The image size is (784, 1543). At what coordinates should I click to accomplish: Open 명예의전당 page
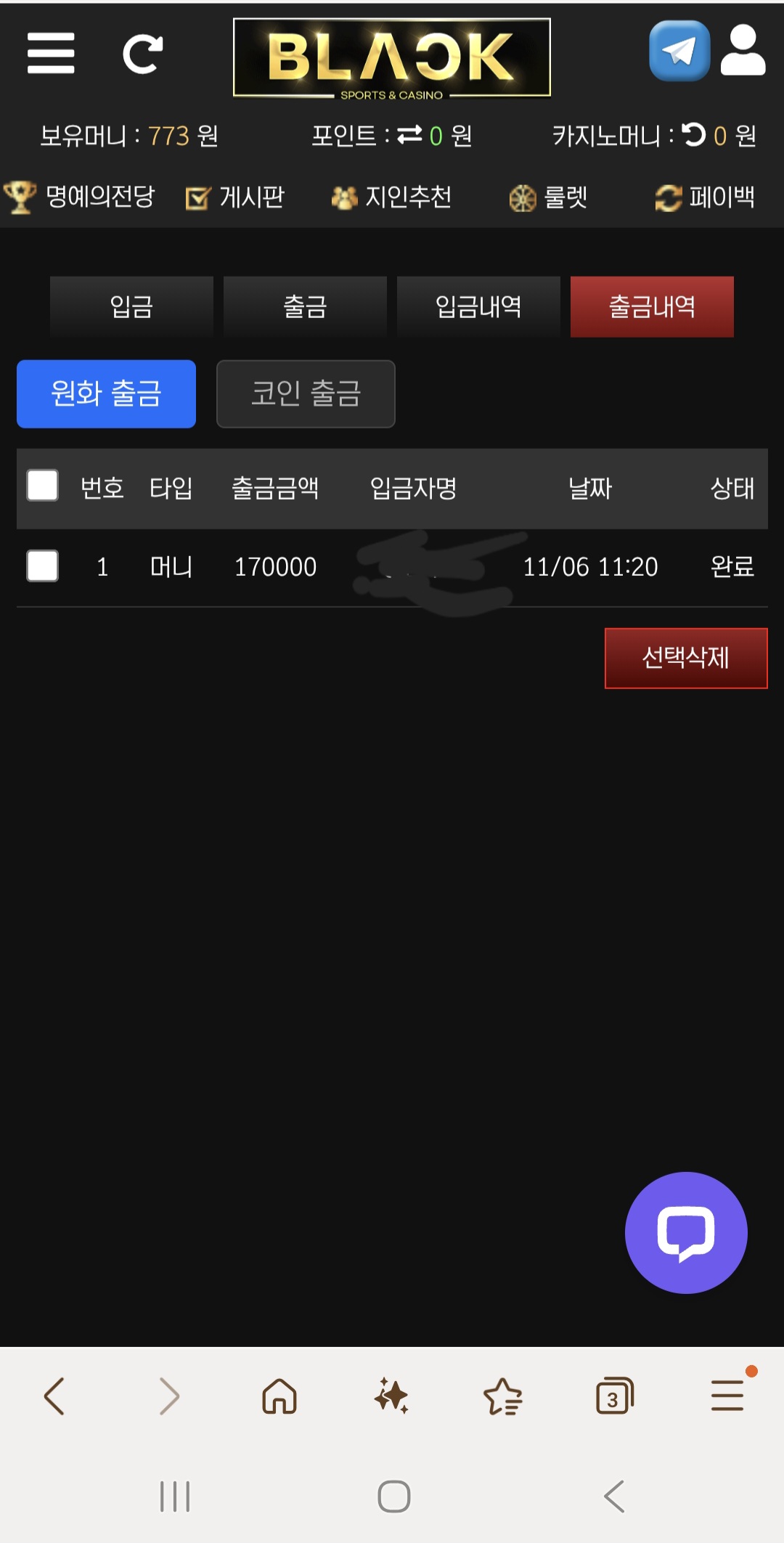click(80, 197)
